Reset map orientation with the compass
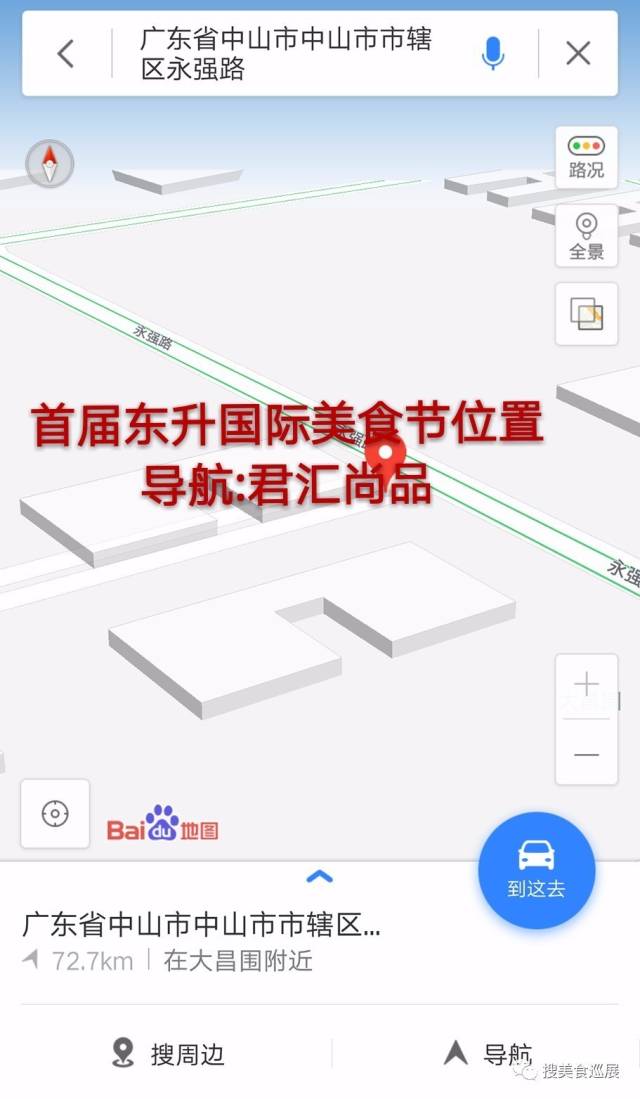Viewport: 640px width, 1099px height. point(50,163)
